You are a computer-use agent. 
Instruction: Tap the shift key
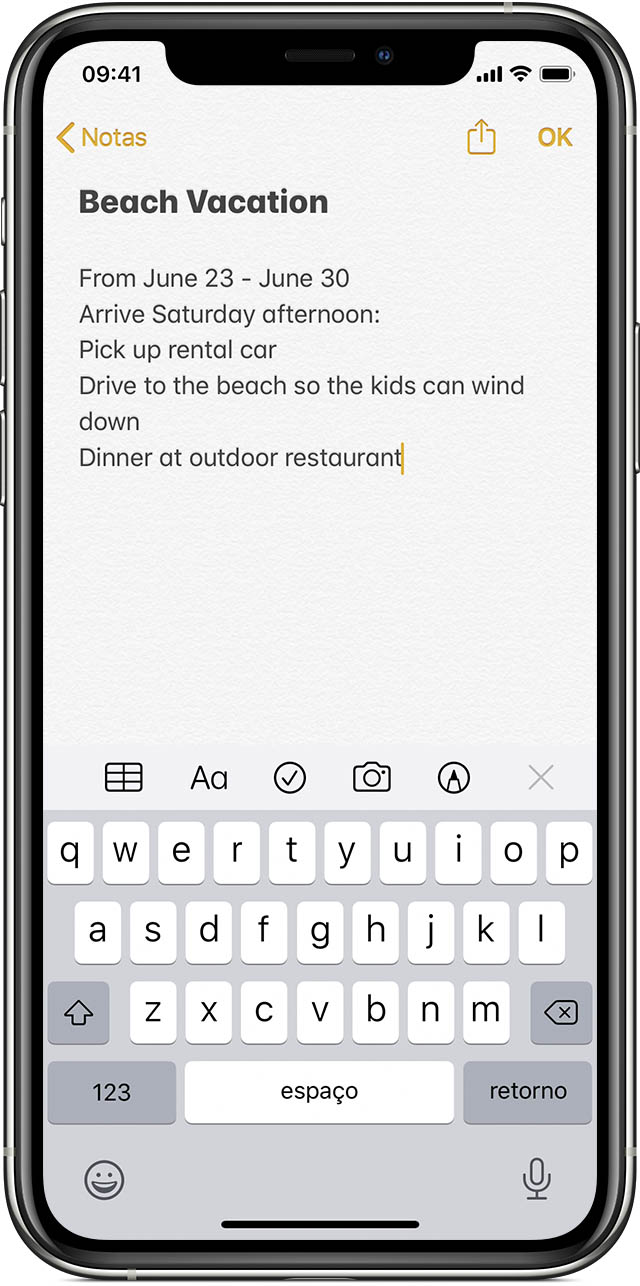79,1012
